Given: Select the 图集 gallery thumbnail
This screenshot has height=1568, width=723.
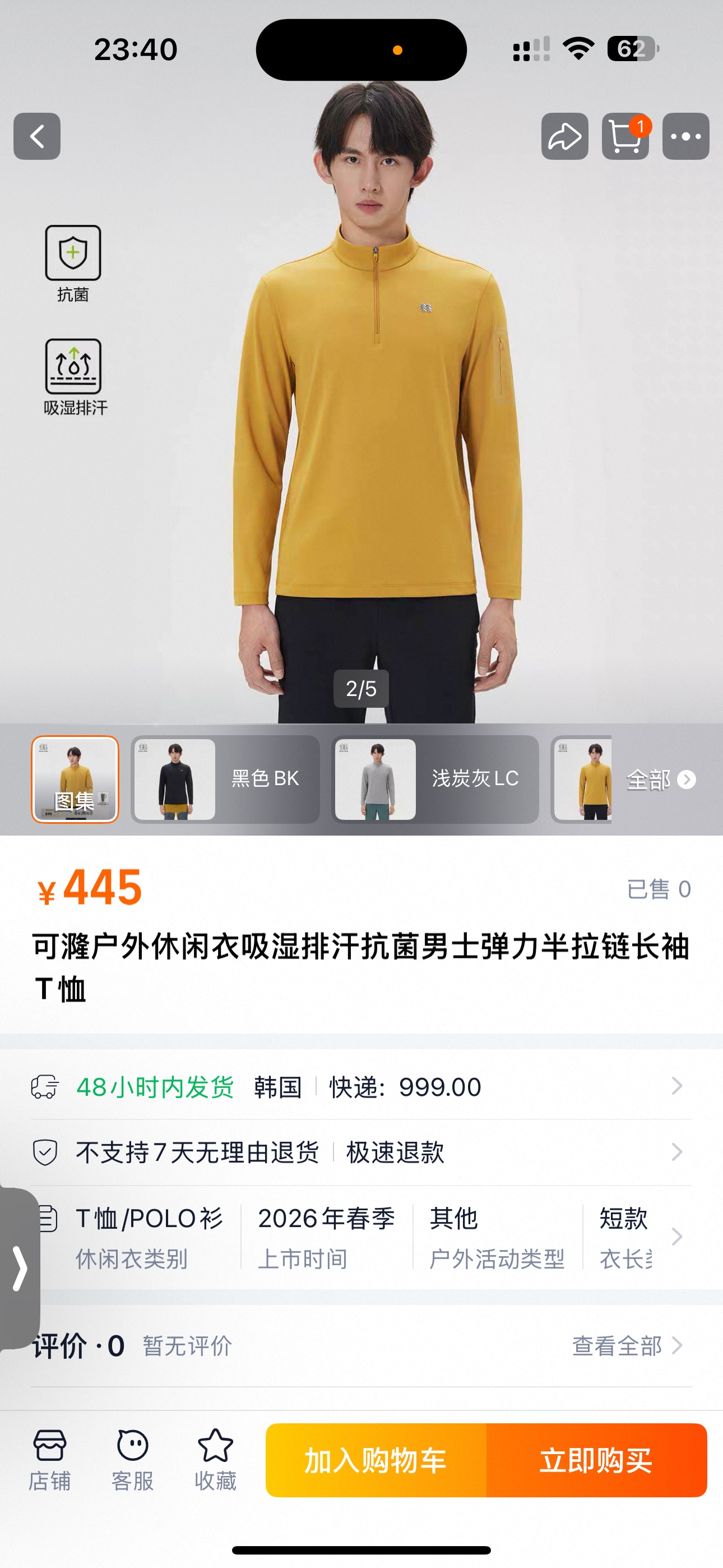Looking at the screenshot, I should tap(75, 779).
